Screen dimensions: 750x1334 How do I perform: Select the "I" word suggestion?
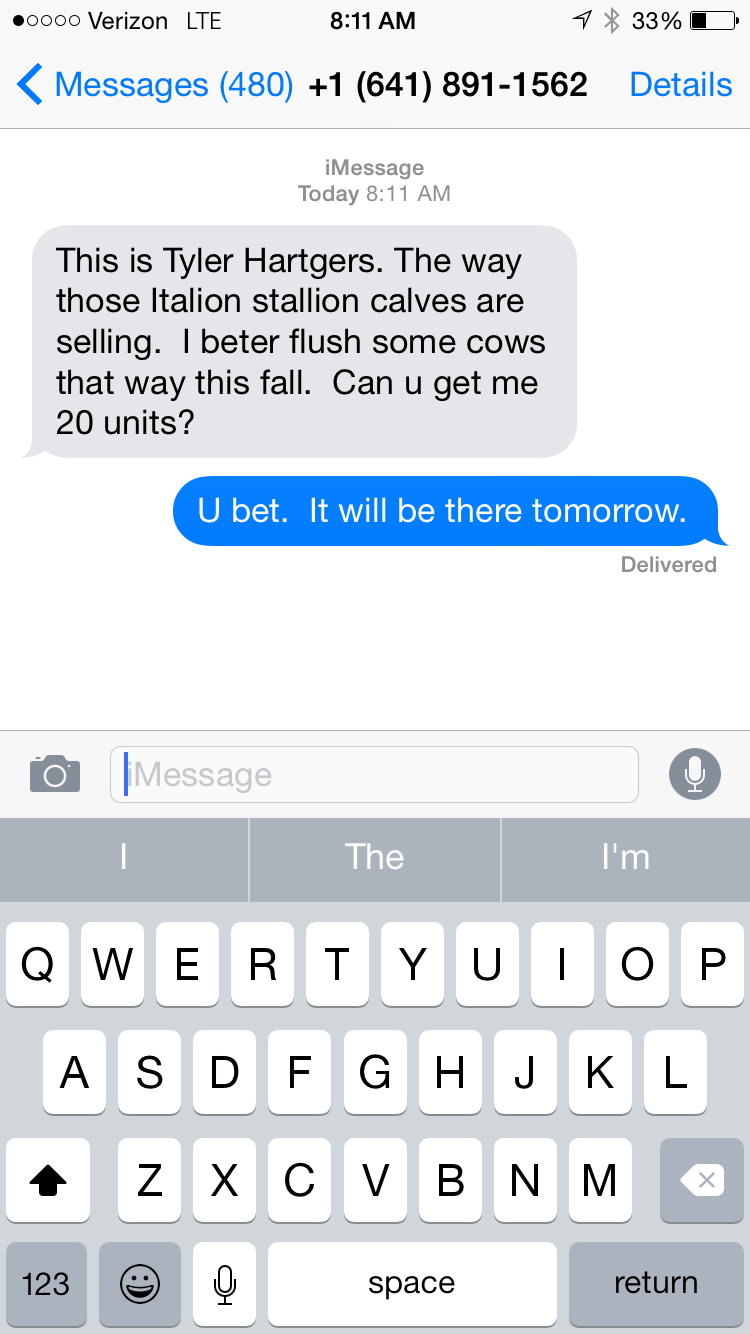(x=124, y=858)
